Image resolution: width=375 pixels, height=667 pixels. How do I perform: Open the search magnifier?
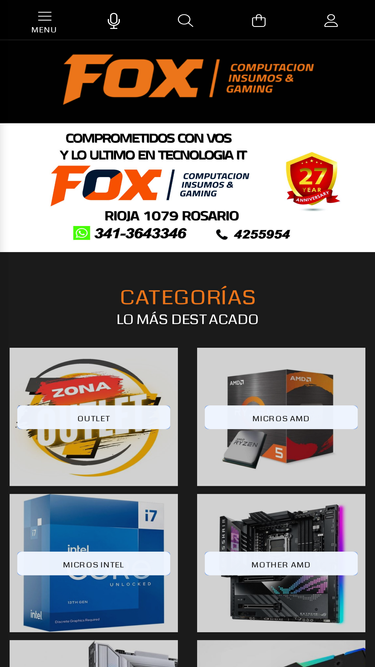pyautogui.click(x=185, y=20)
